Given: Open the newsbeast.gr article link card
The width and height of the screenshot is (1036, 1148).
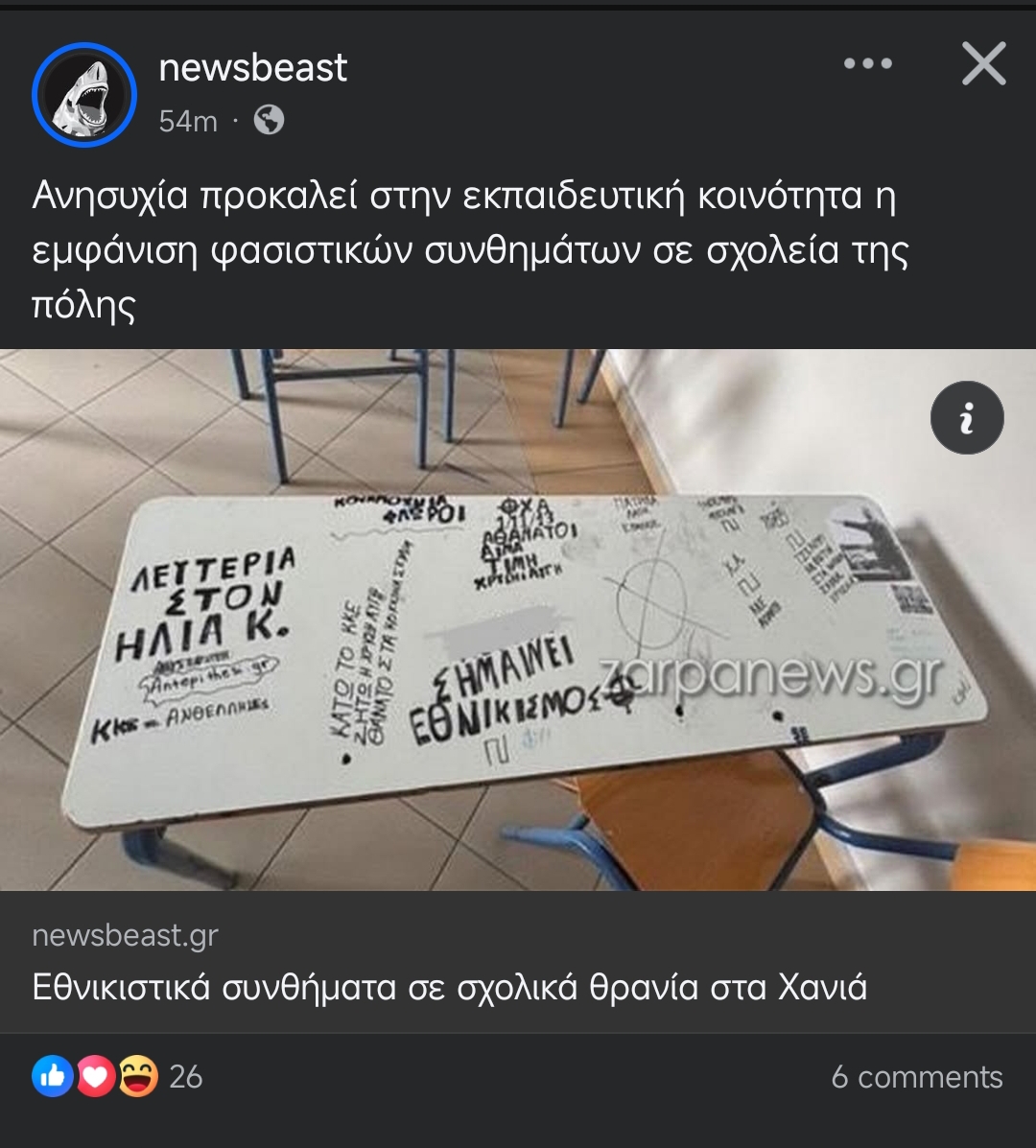Looking at the screenshot, I should pyautogui.click(x=518, y=962).
